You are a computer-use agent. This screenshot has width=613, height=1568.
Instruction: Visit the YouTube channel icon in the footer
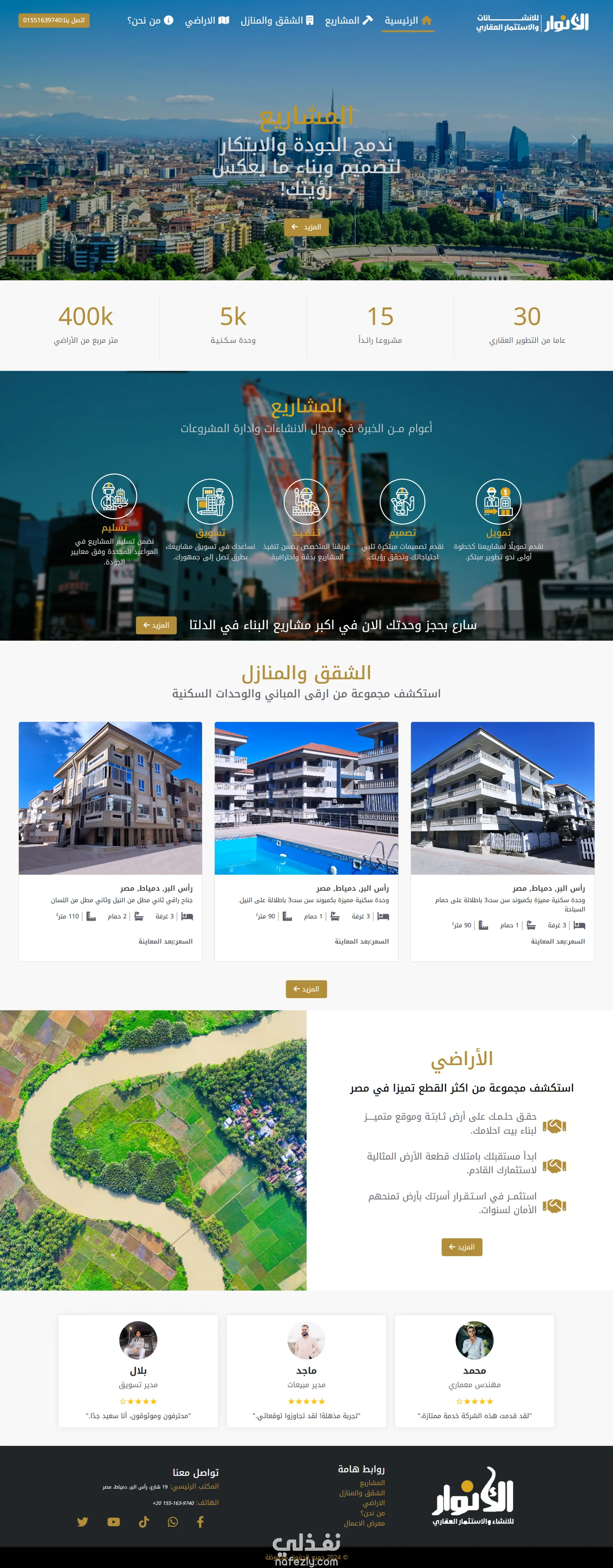click(x=114, y=1522)
